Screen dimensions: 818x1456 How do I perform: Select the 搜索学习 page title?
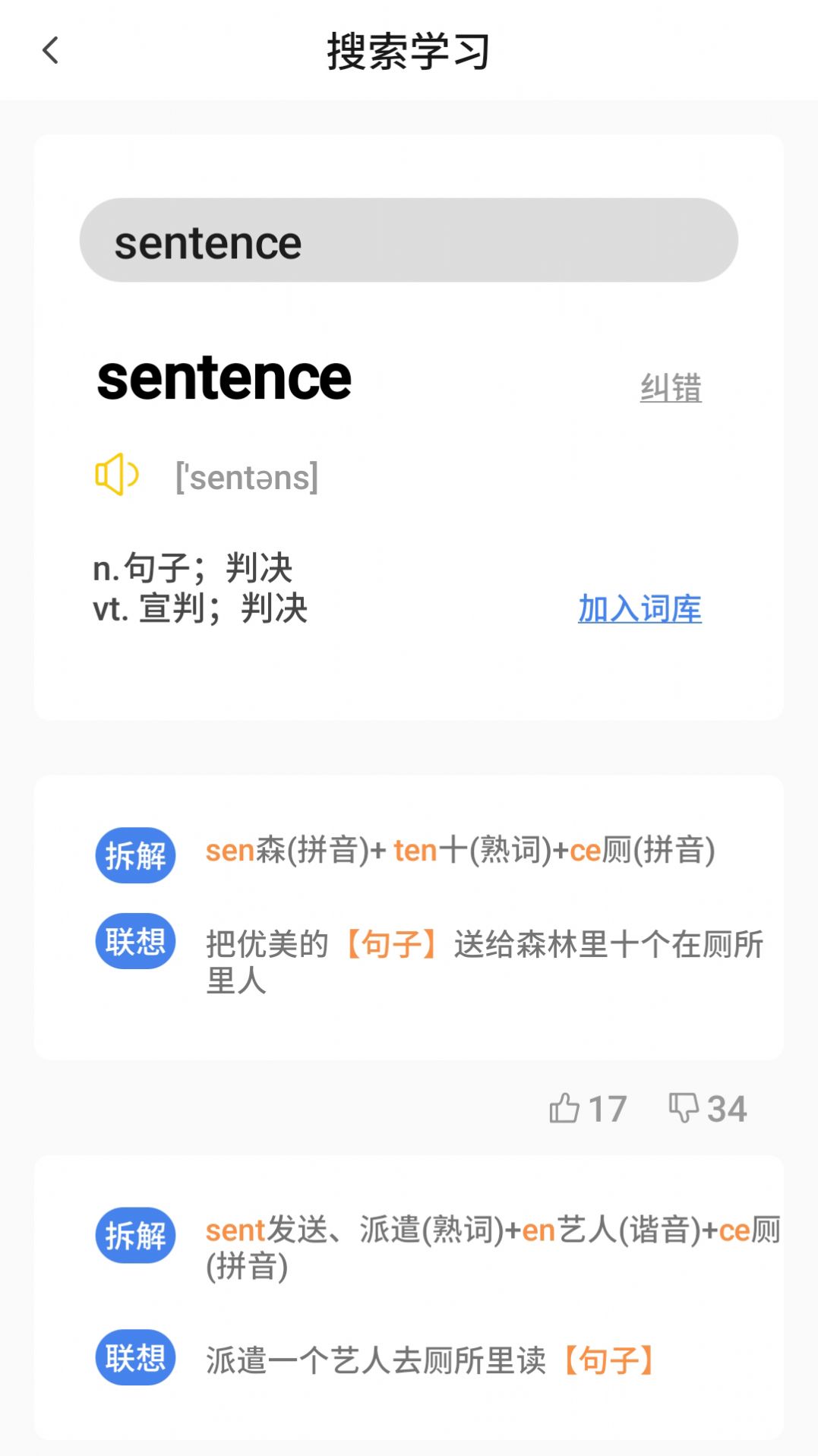click(x=409, y=50)
